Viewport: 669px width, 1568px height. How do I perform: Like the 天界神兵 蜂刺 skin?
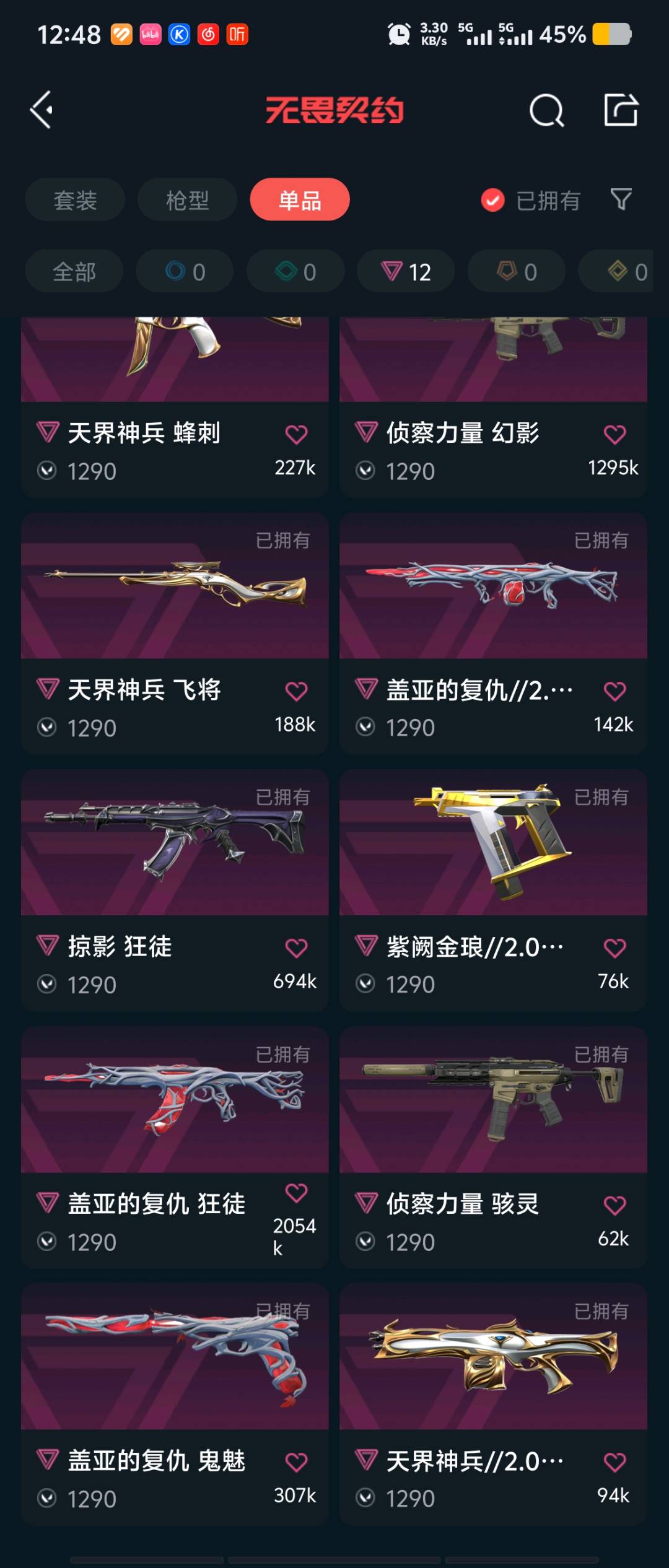296,435
